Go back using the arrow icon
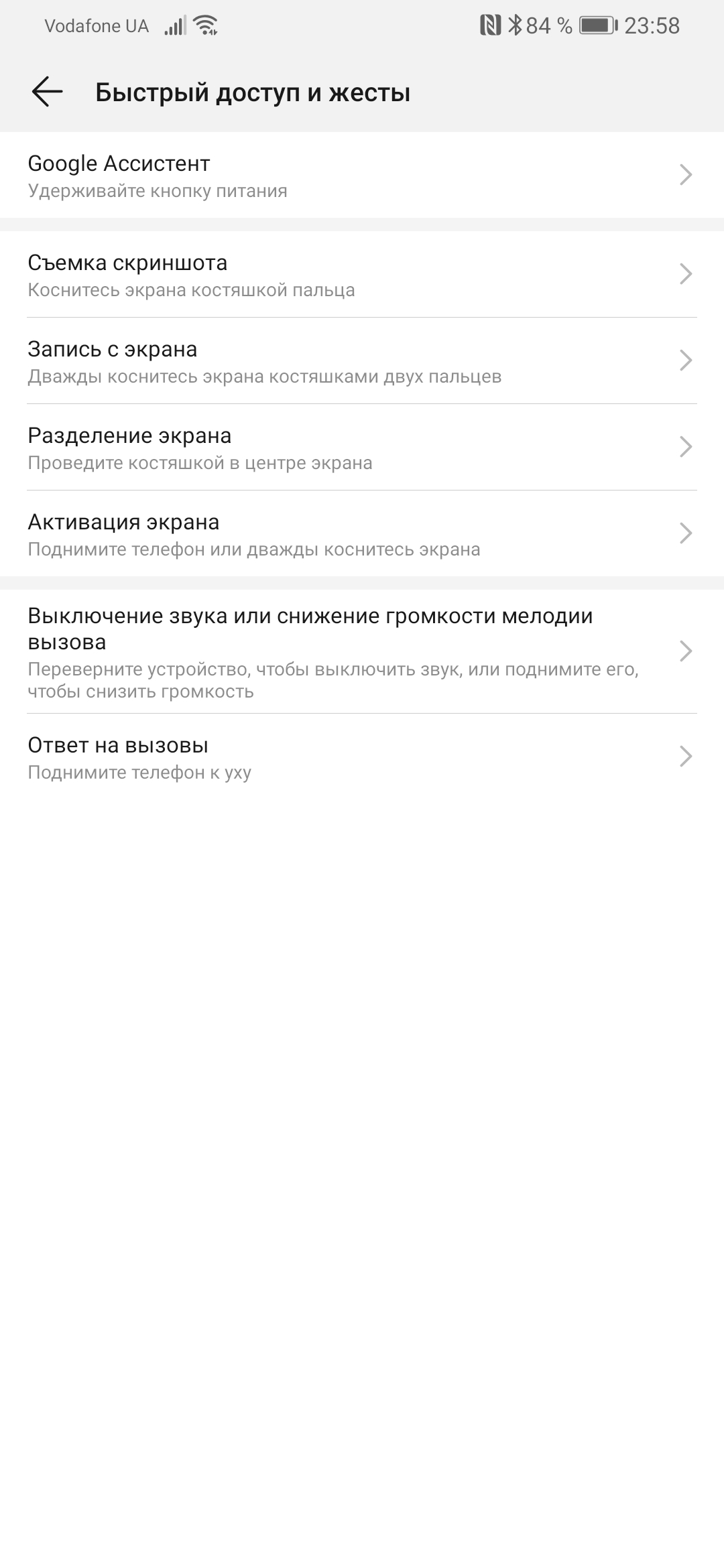This screenshot has width=724, height=1568. point(47,92)
